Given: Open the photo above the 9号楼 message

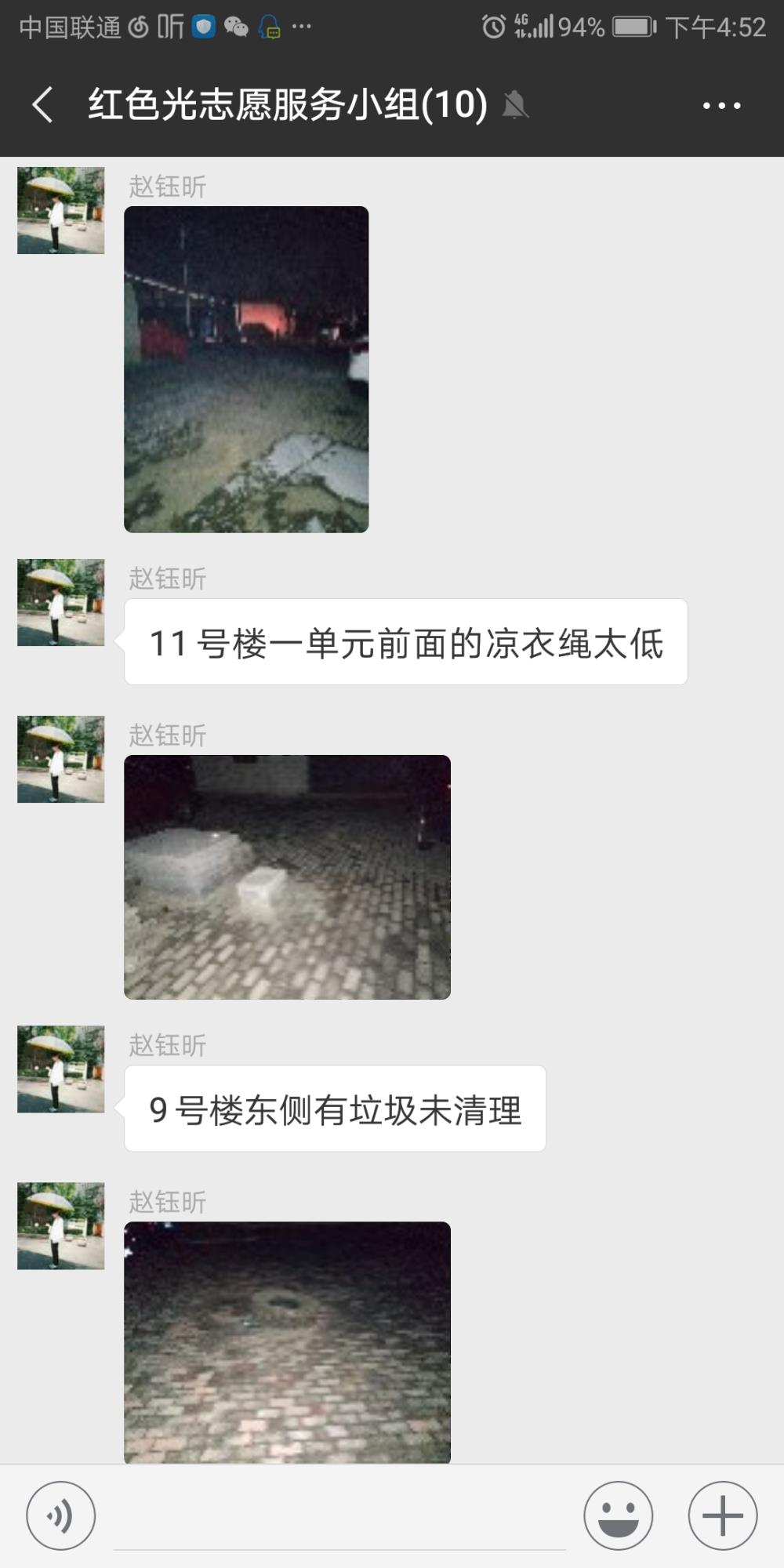Looking at the screenshot, I should click(x=287, y=877).
